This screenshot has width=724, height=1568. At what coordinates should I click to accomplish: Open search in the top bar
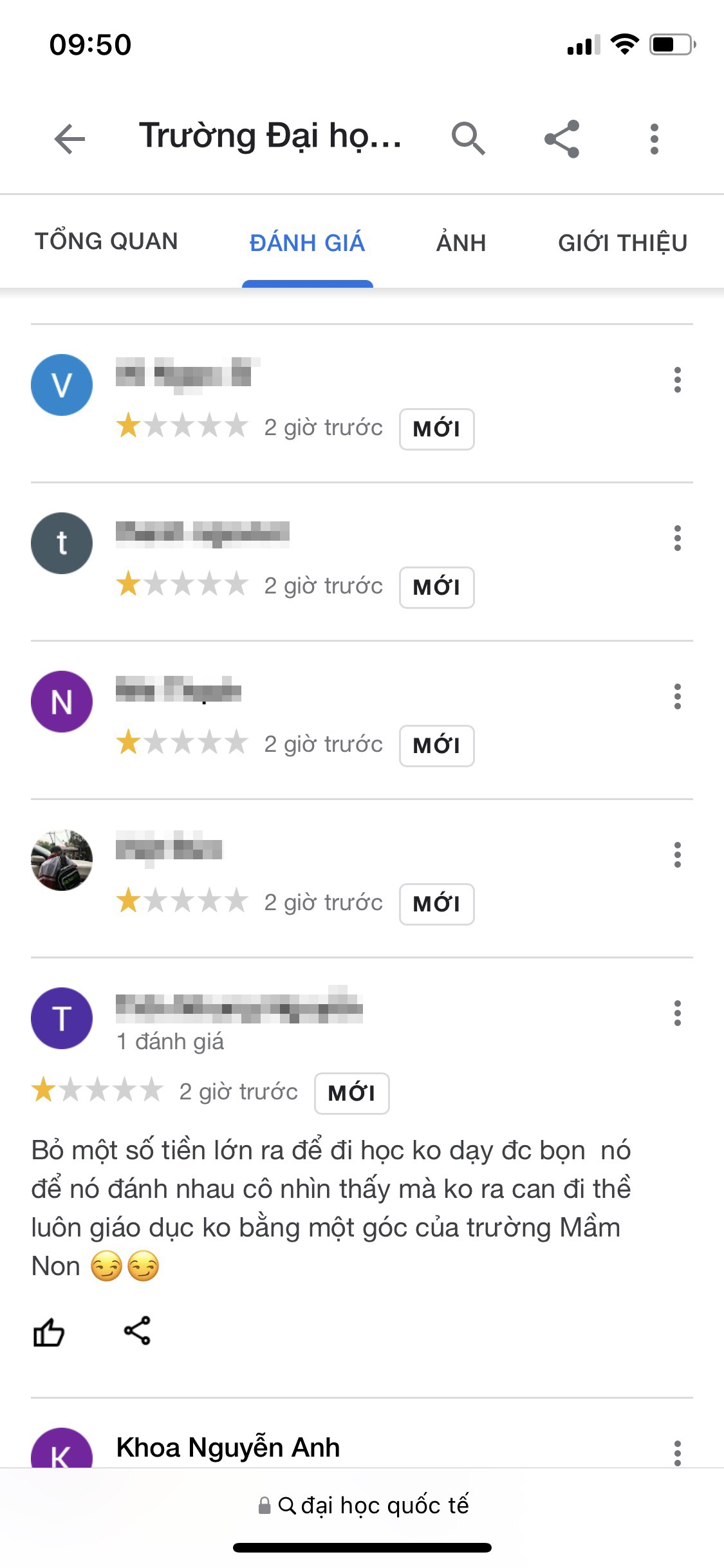tap(468, 138)
